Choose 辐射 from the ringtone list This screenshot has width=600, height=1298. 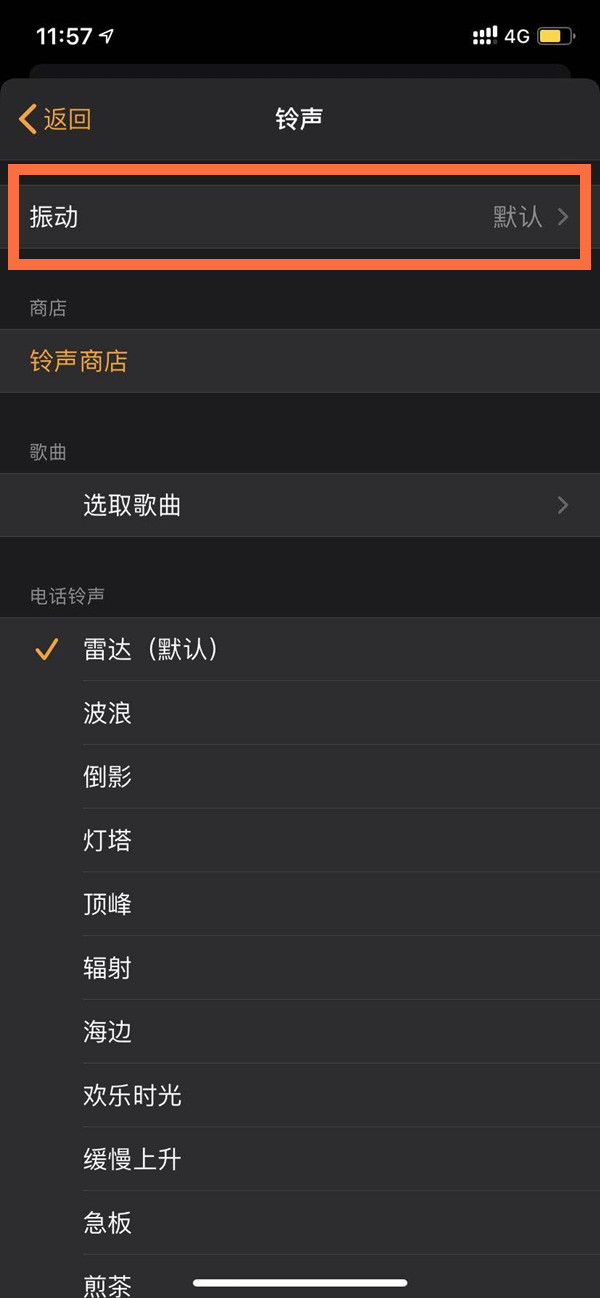300,968
